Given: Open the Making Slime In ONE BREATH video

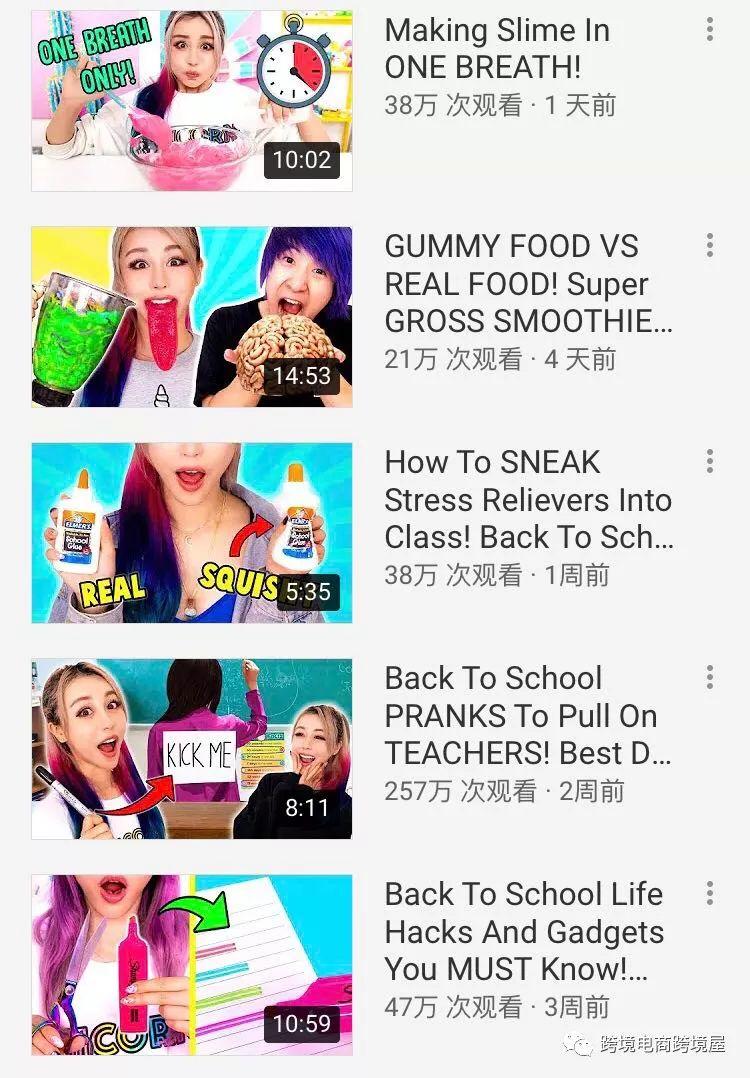Looking at the screenshot, I should pyautogui.click(x=191, y=101).
